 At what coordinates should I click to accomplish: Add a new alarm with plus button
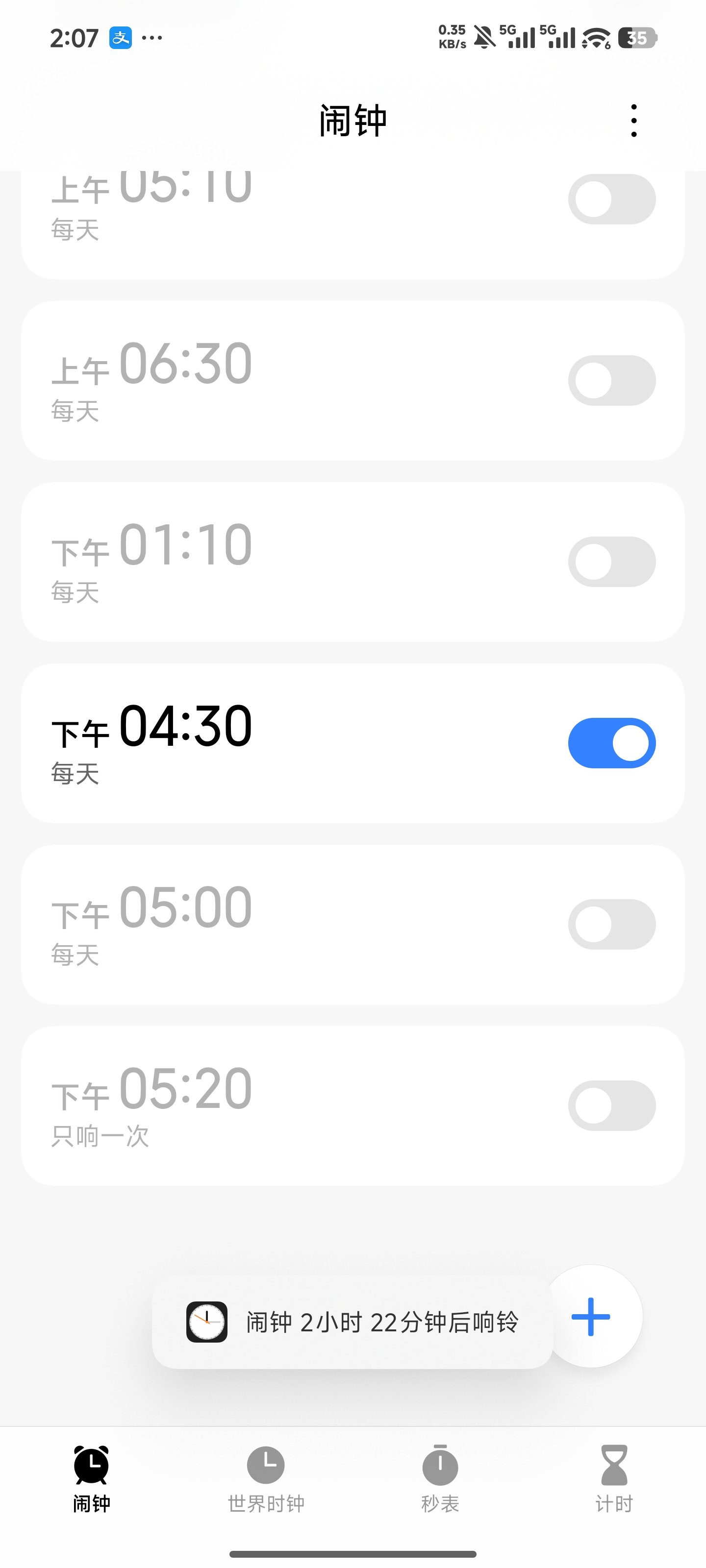click(x=591, y=1317)
